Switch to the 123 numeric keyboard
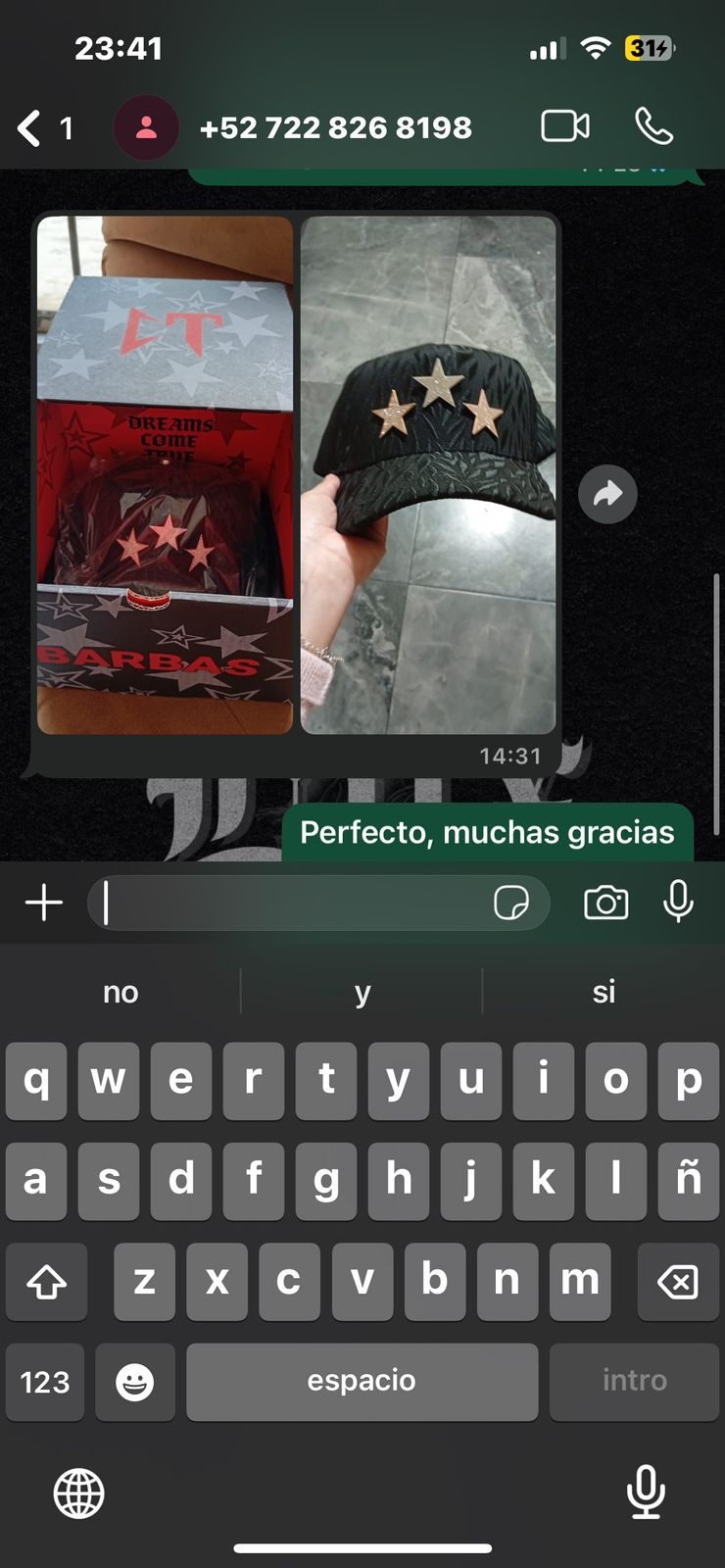 (45, 1382)
